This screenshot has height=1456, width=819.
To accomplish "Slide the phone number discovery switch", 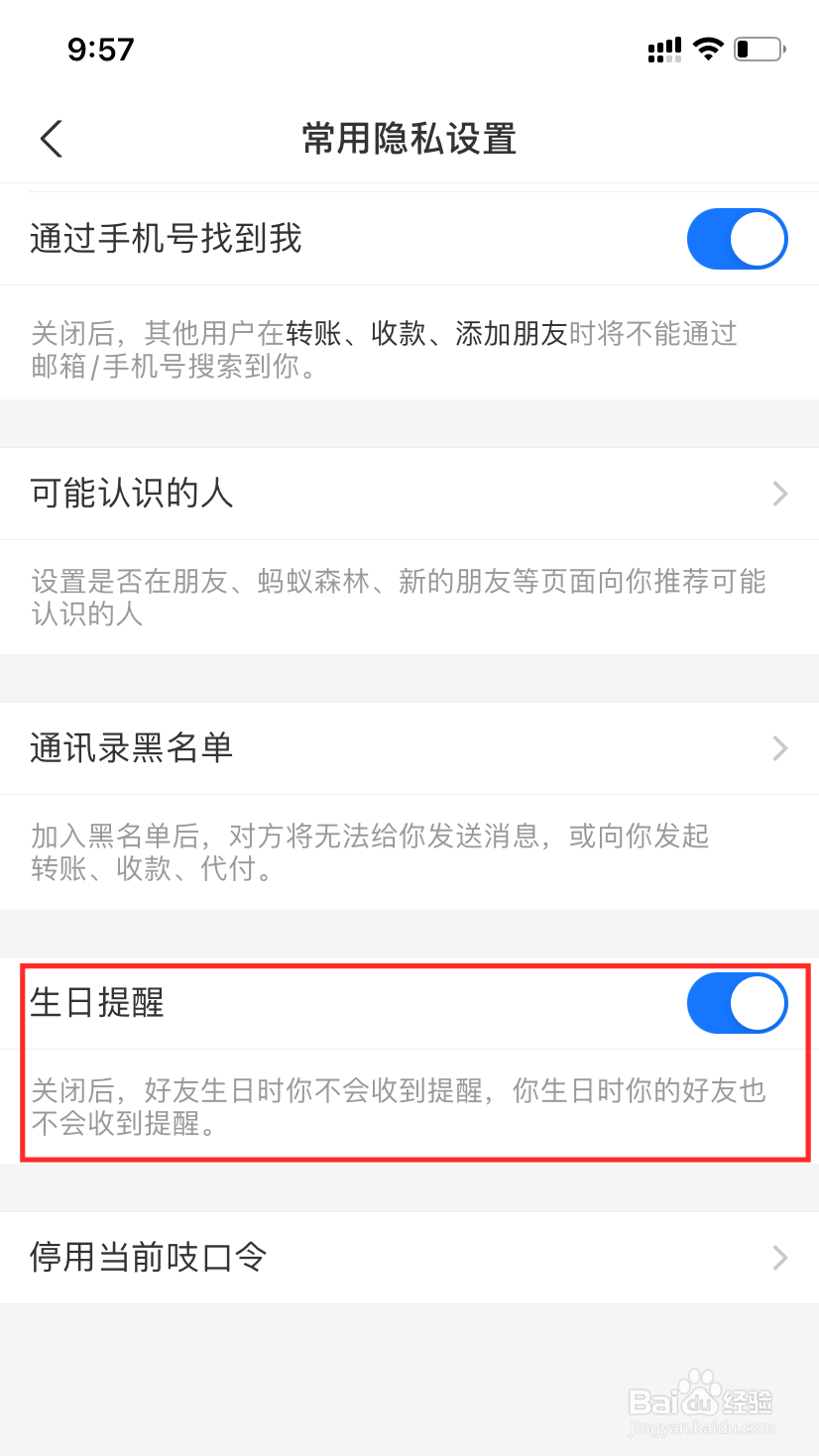I will coord(737,238).
